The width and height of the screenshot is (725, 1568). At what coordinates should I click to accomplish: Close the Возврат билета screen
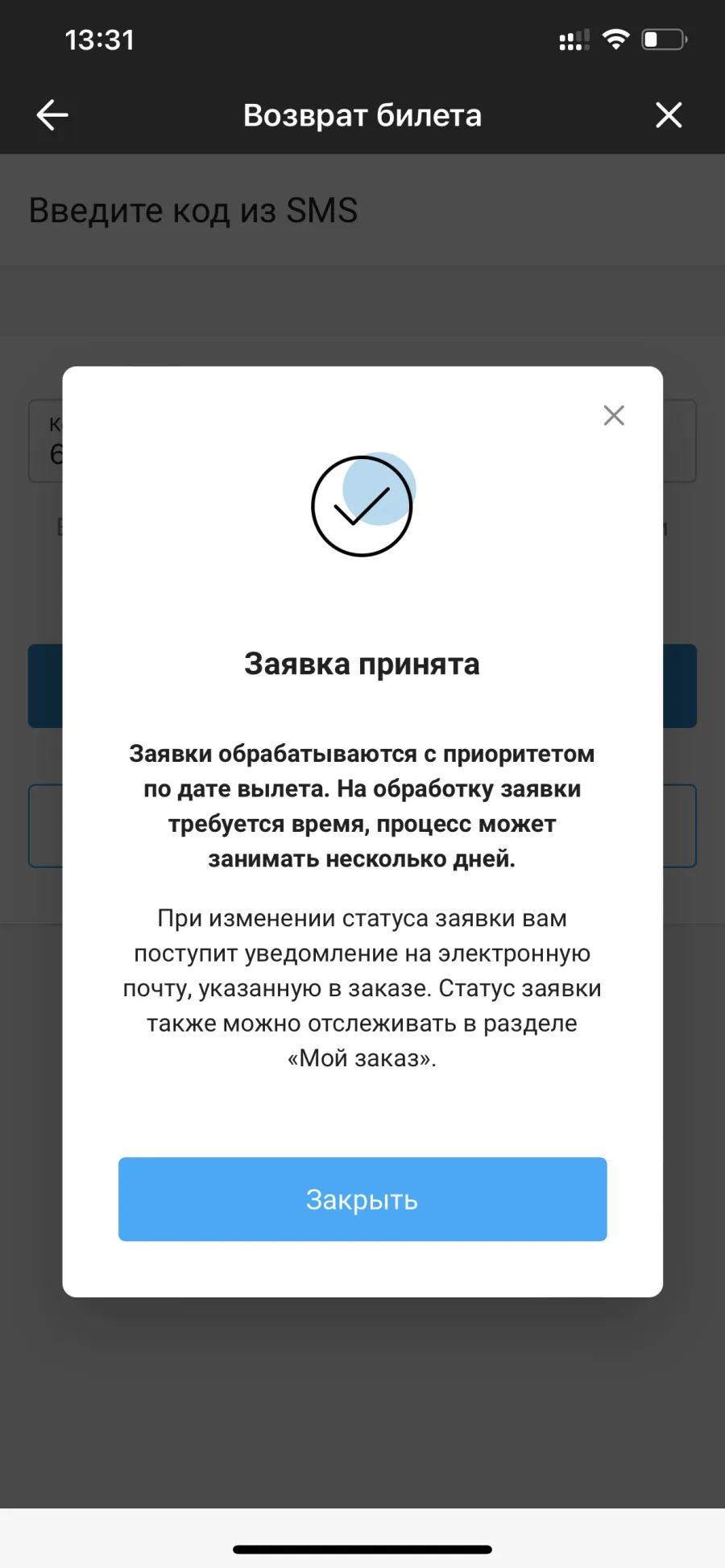click(669, 115)
